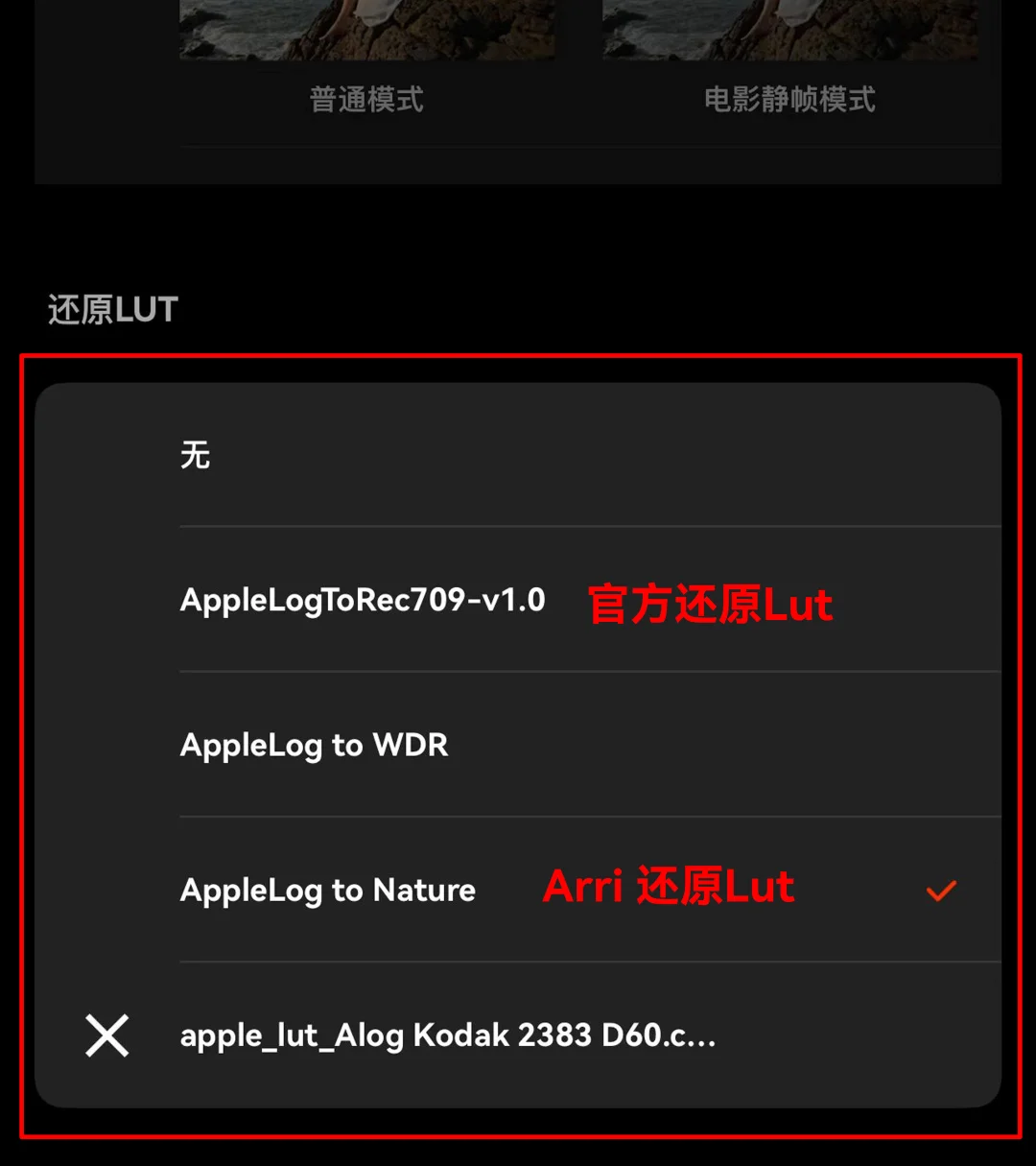Viewport: 1036px width, 1166px height.
Task: Choose the AppleLogToRec709-v1.0 official LUT
Action: [362, 600]
